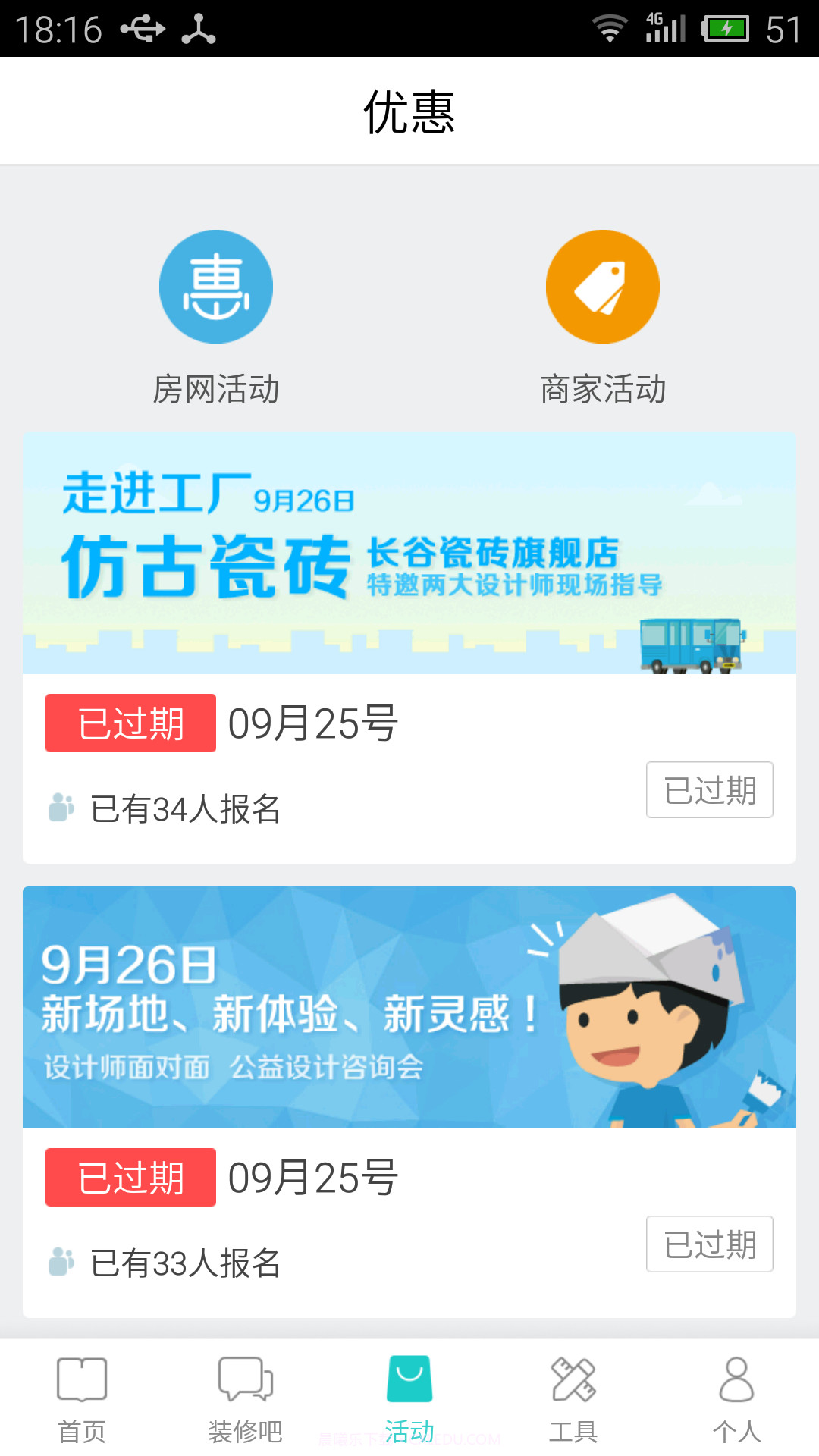Open the 仿古瓷砖 factory tour banner
This screenshot has width=819, height=1456.
[409, 552]
